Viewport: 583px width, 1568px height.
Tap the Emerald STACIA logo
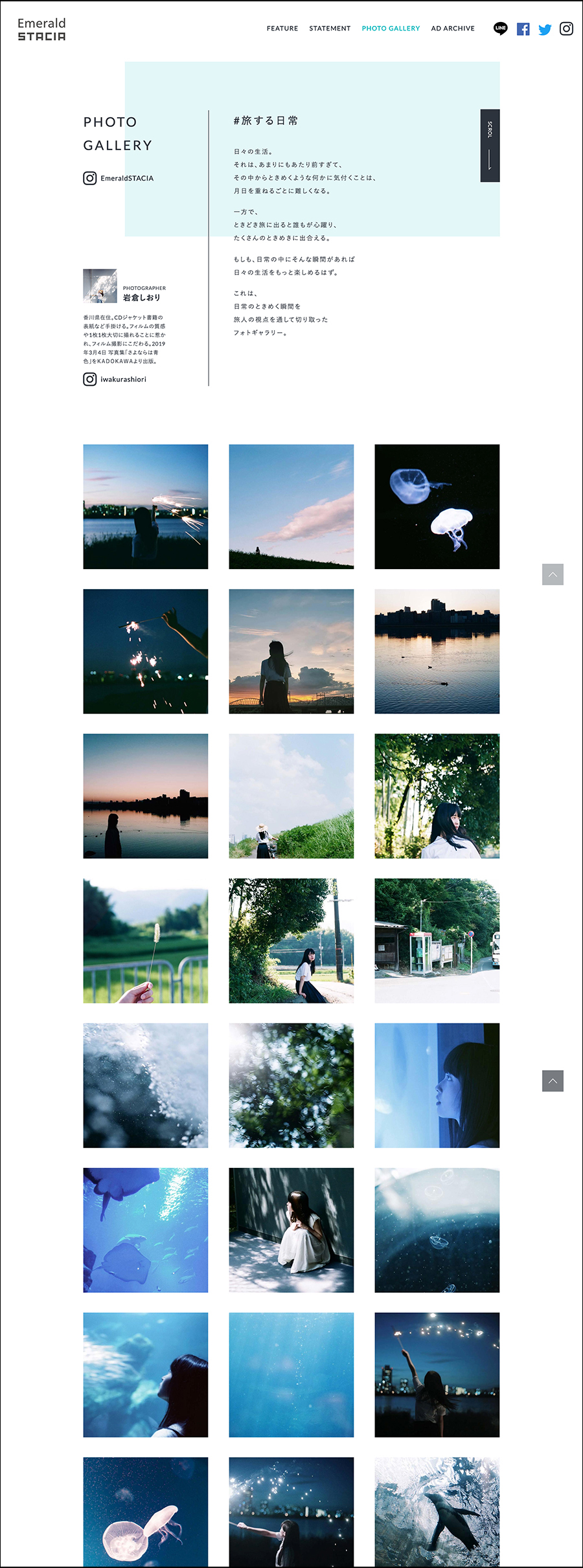point(41,30)
